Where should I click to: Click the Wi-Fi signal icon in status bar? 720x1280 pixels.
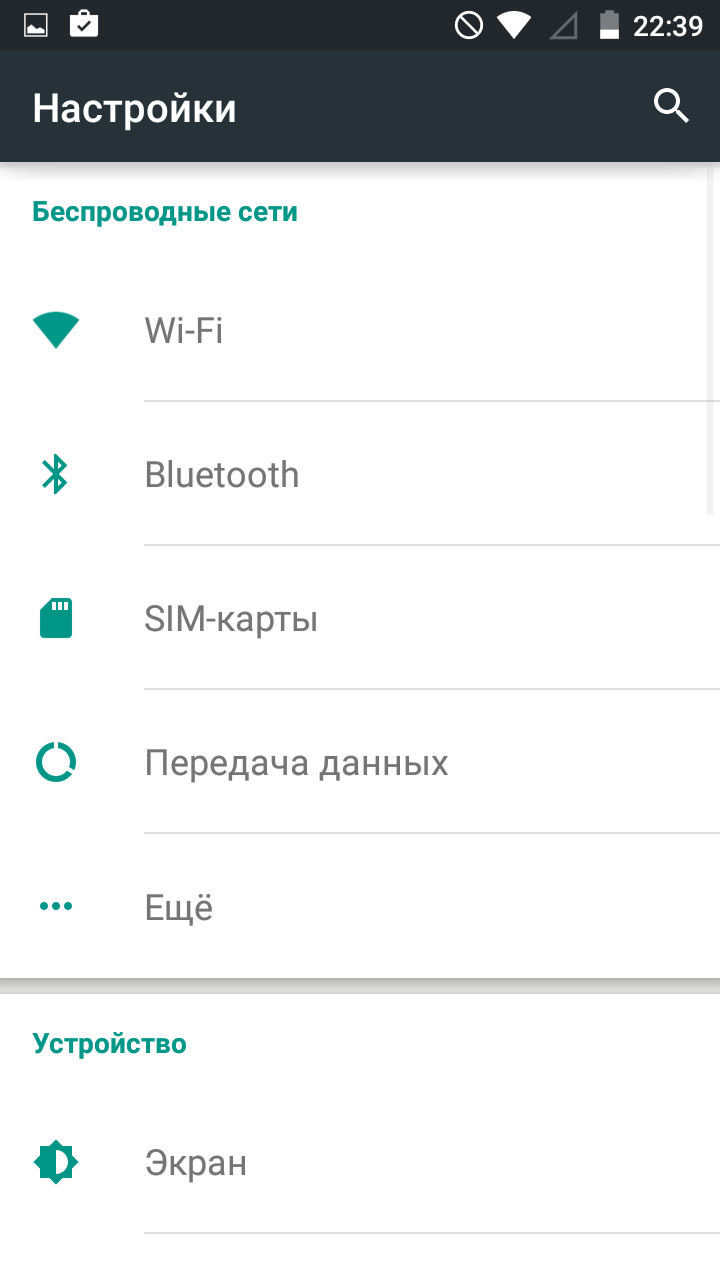click(x=514, y=25)
